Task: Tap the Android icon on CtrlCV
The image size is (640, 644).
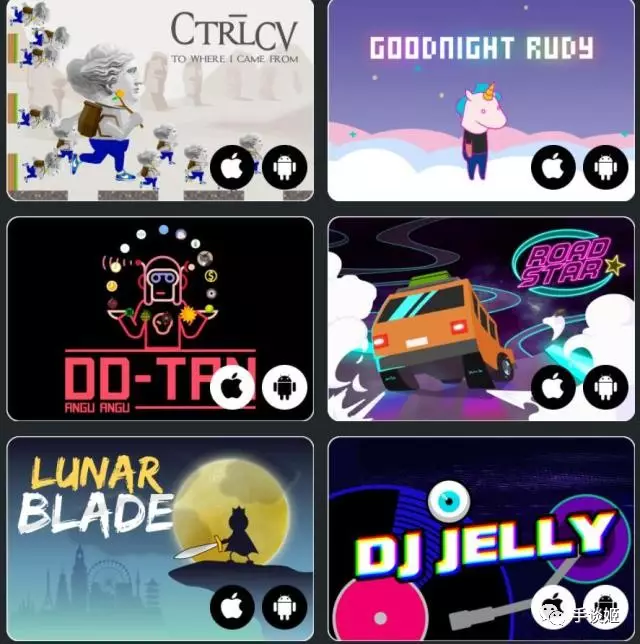Action: tap(284, 167)
